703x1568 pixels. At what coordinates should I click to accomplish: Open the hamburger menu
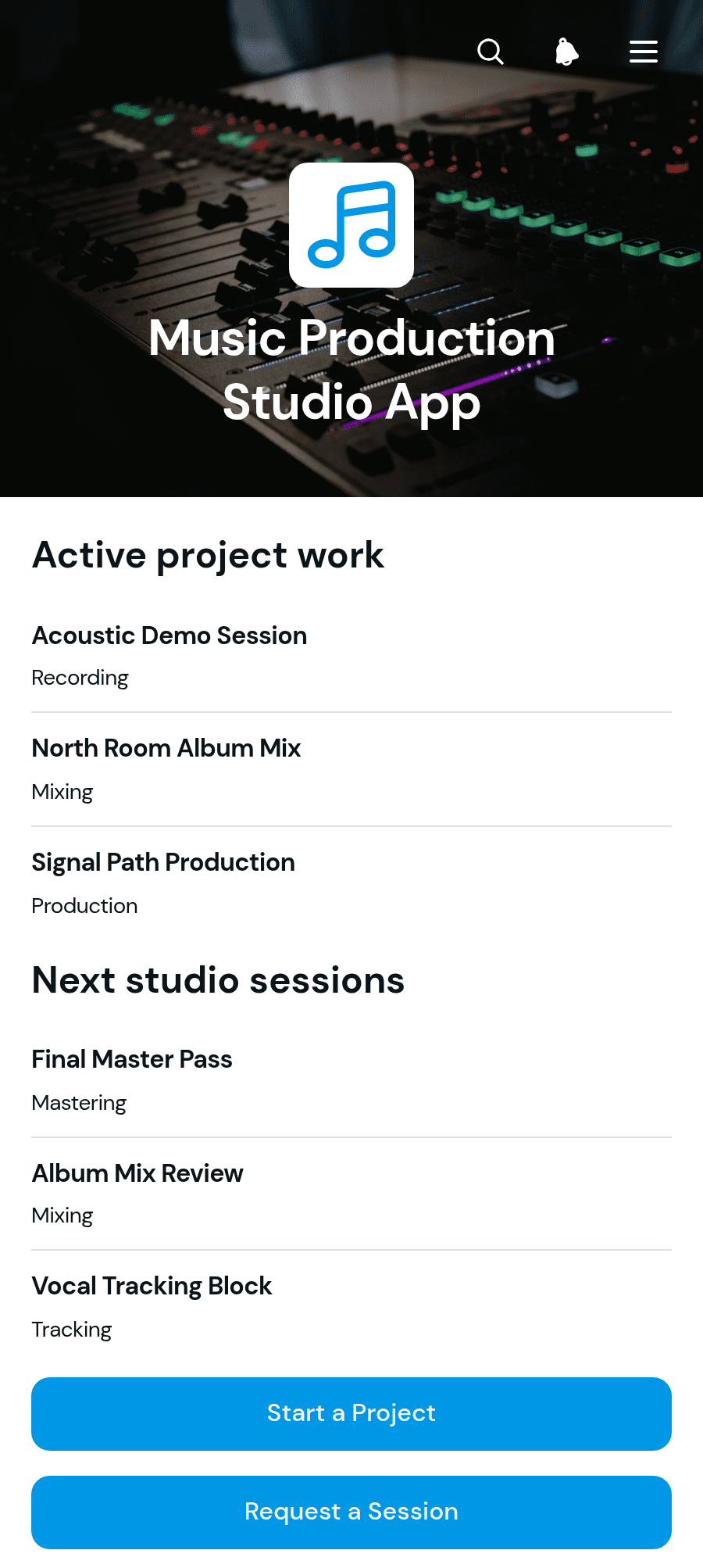click(644, 52)
